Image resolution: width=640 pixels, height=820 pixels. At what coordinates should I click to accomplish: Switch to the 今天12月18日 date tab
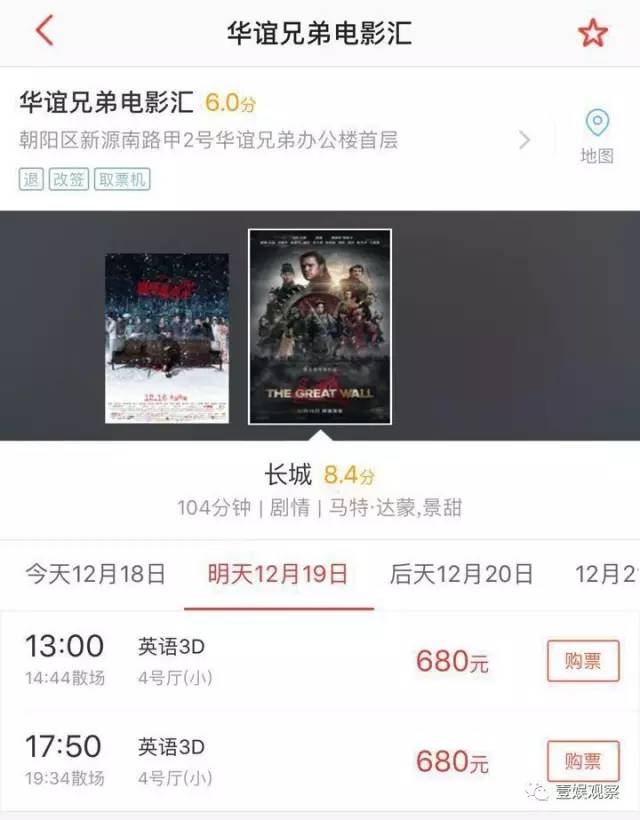click(x=95, y=574)
